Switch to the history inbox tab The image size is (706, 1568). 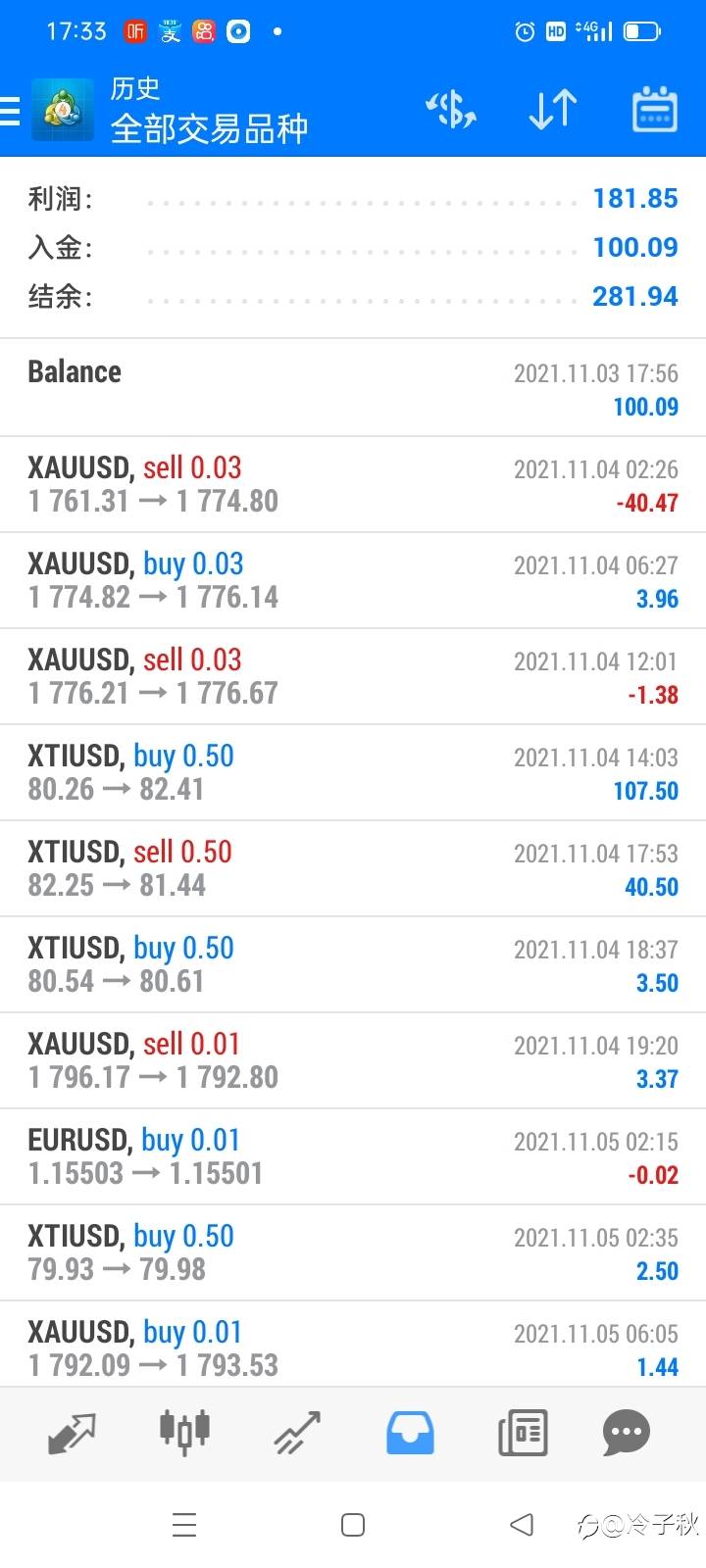click(410, 1434)
